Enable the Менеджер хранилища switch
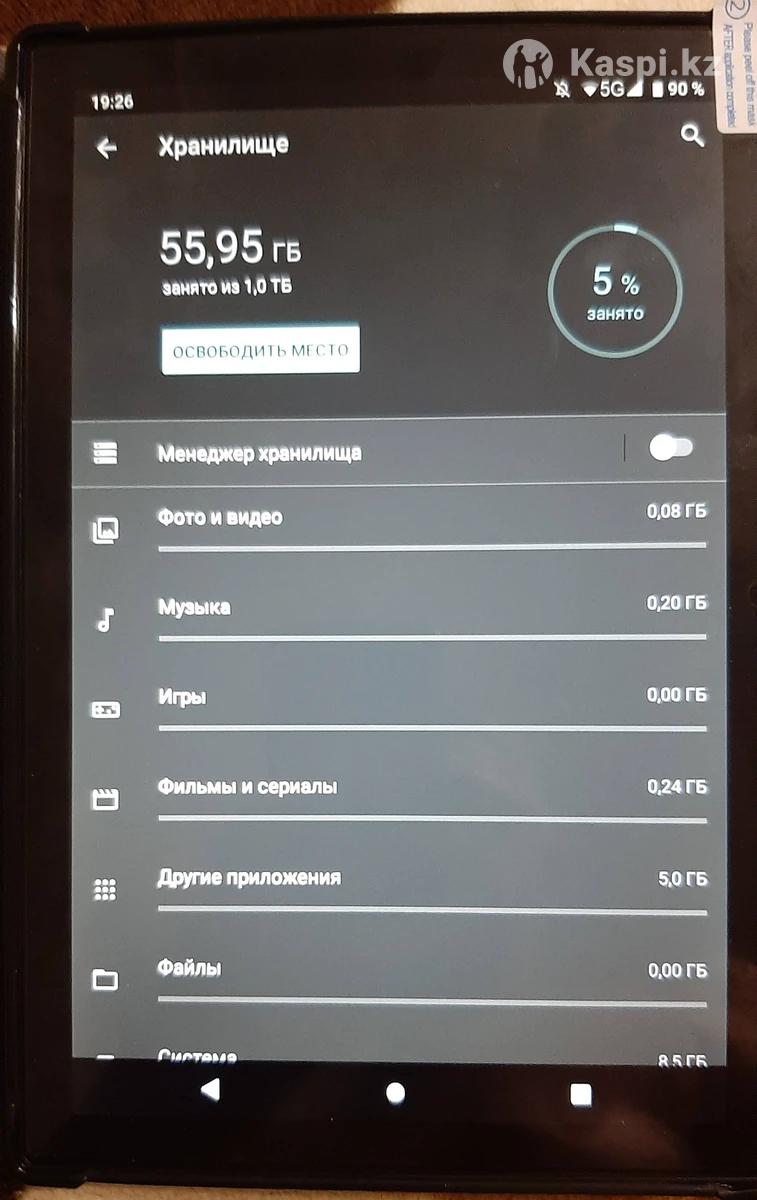757x1200 pixels. pyautogui.click(x=669, y=449)
